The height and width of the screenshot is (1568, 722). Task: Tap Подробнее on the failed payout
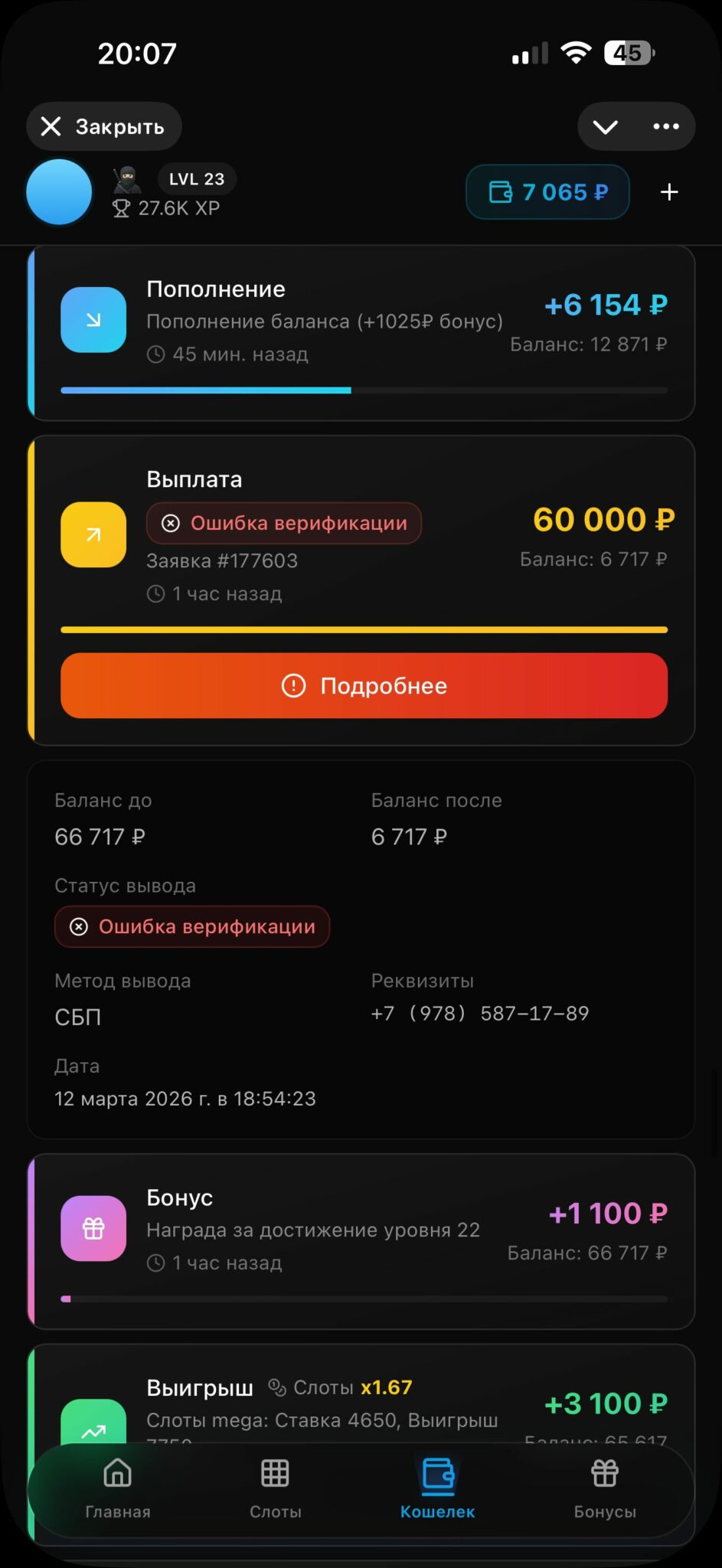pyautogui.click(x=364, y=685)
